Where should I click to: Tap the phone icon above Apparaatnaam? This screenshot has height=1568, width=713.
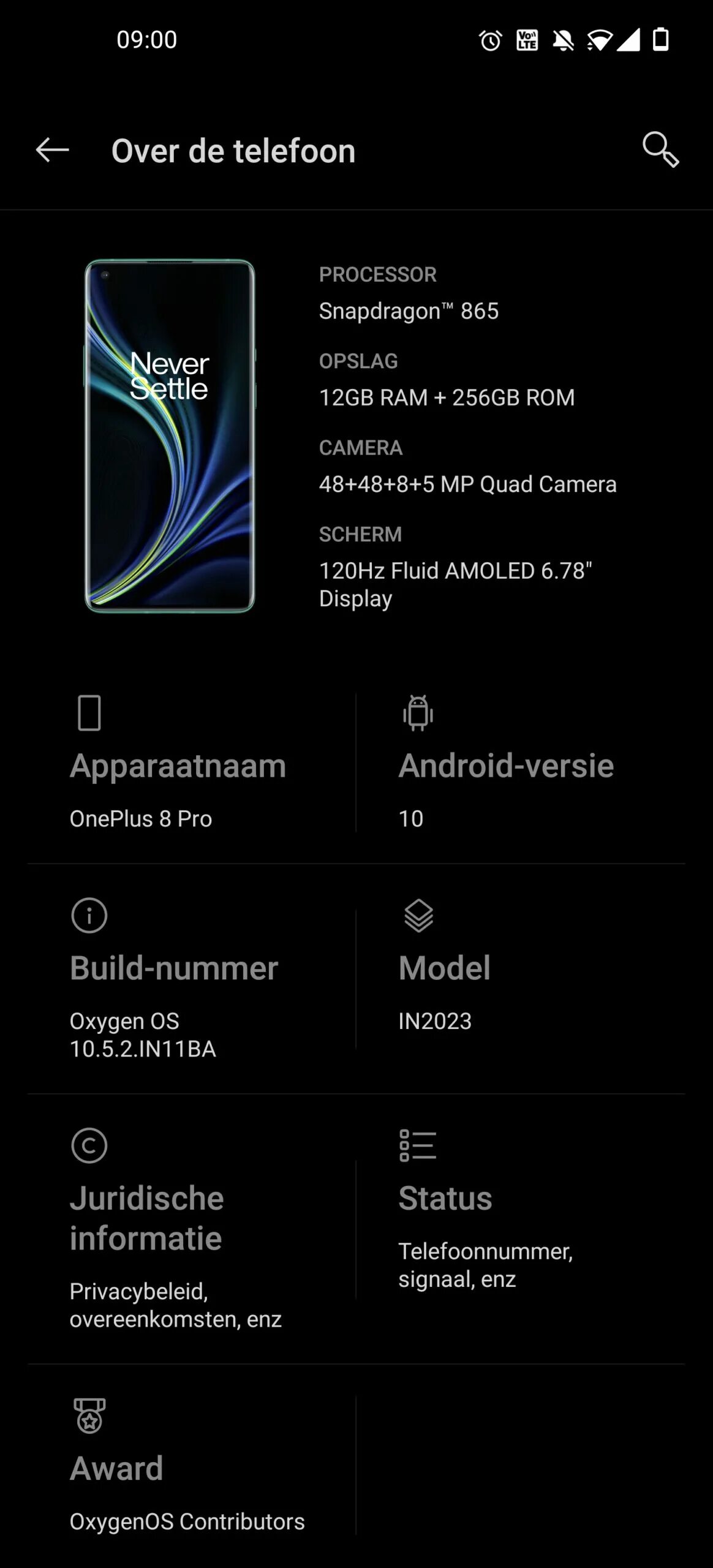[x=89, y=712]
